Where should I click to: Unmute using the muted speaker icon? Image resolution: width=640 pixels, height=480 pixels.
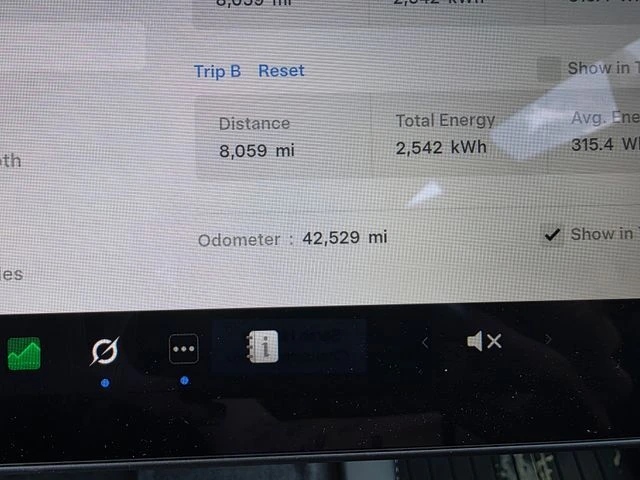click(x=484, y=342)
